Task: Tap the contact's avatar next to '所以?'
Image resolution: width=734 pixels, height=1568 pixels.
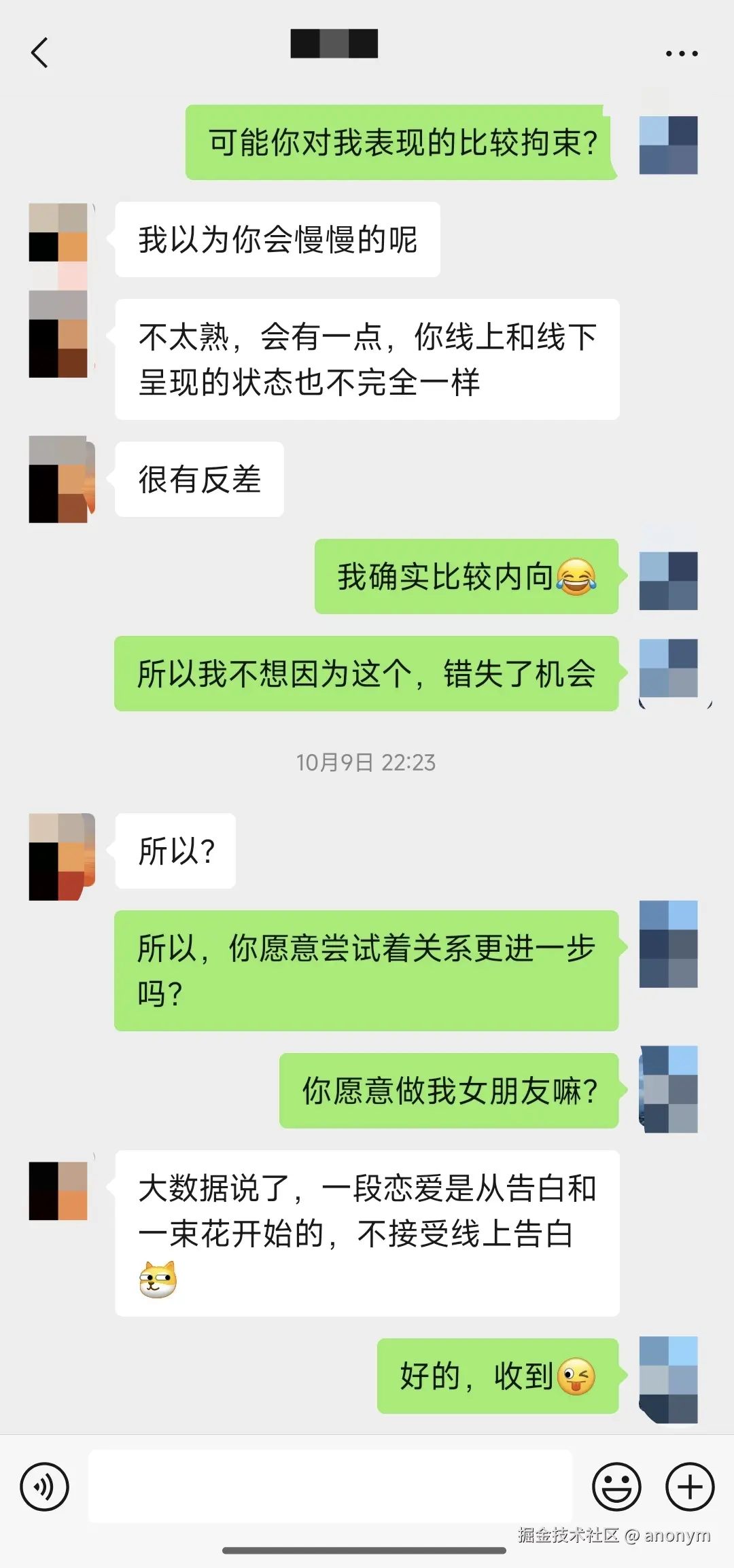Action: click(60, 855)
